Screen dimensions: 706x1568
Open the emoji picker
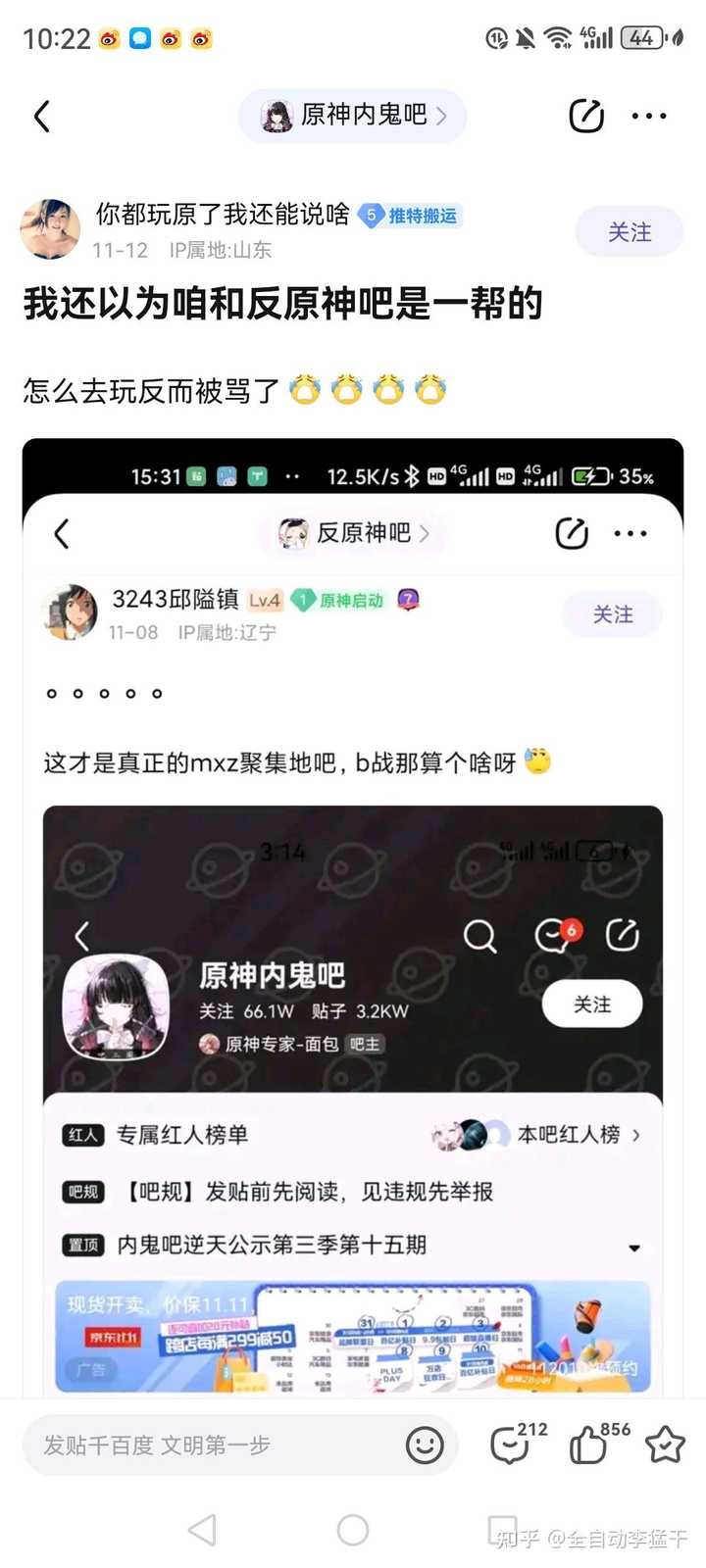425,1445
